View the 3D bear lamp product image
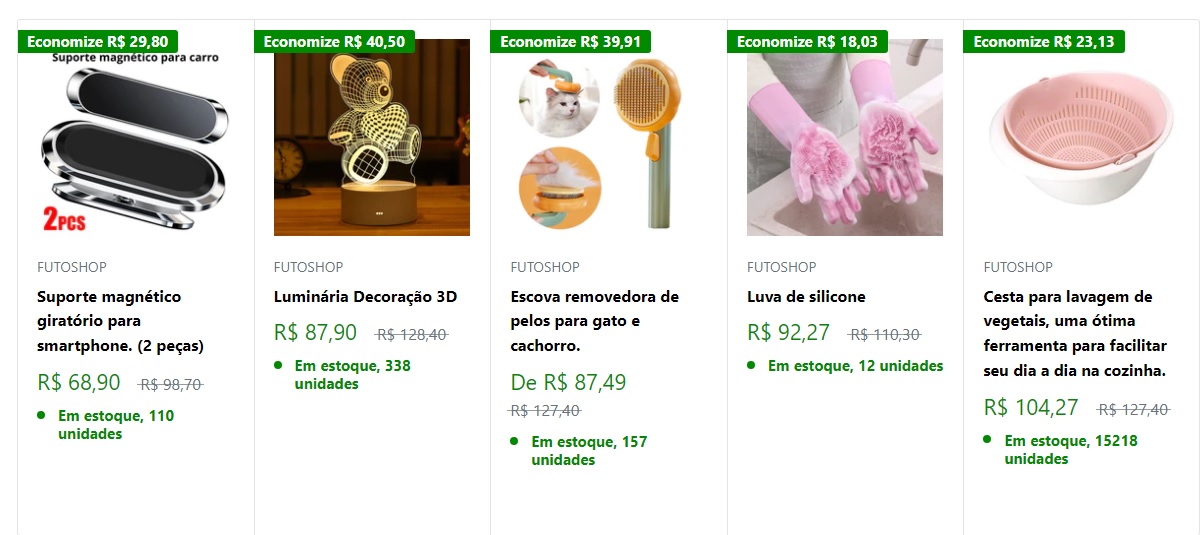Image resolution: width=1203 pixels, height=535 pixels. click(x=372, y=140)
